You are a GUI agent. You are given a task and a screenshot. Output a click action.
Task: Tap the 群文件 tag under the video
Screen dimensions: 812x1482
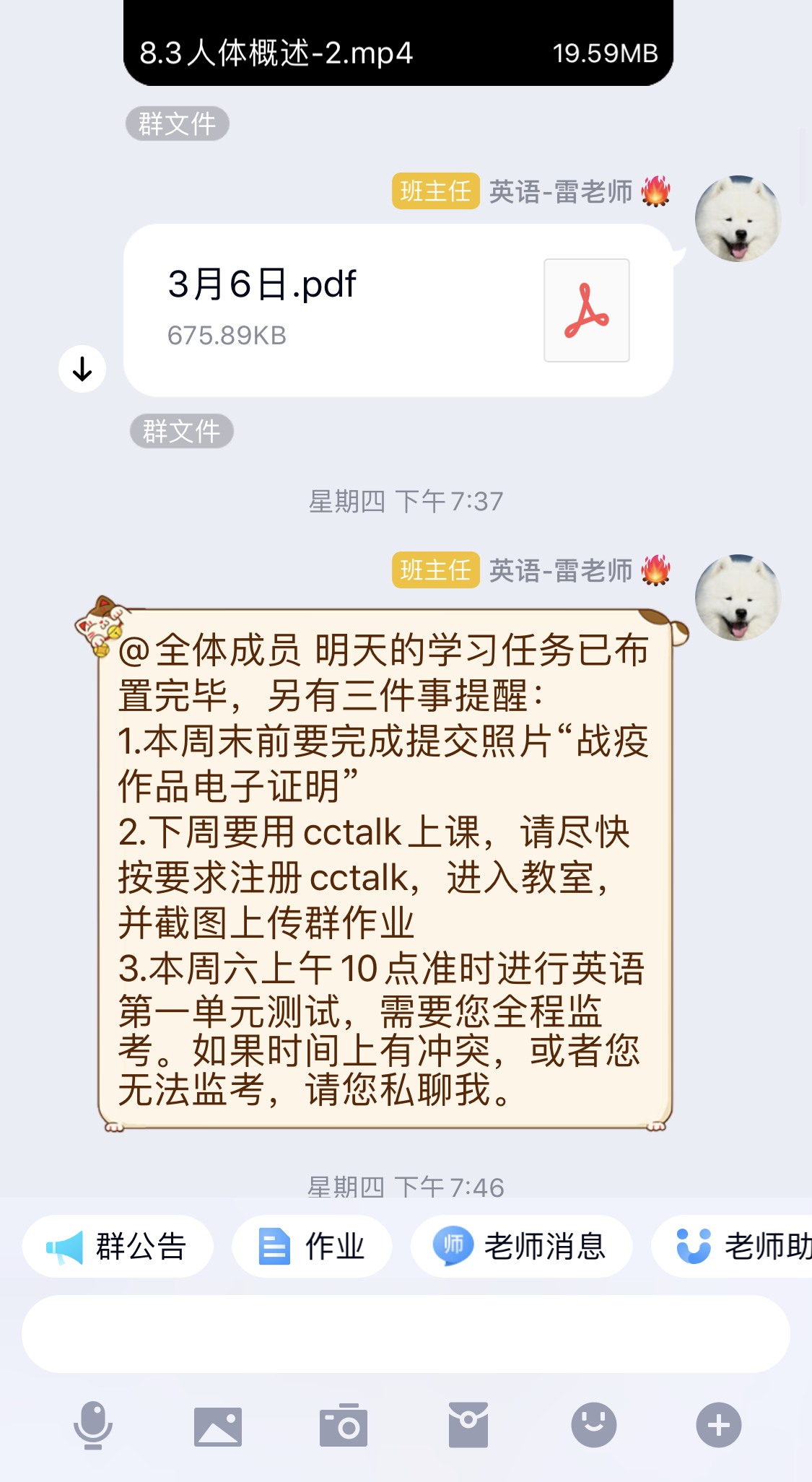(x=178, y=123)
